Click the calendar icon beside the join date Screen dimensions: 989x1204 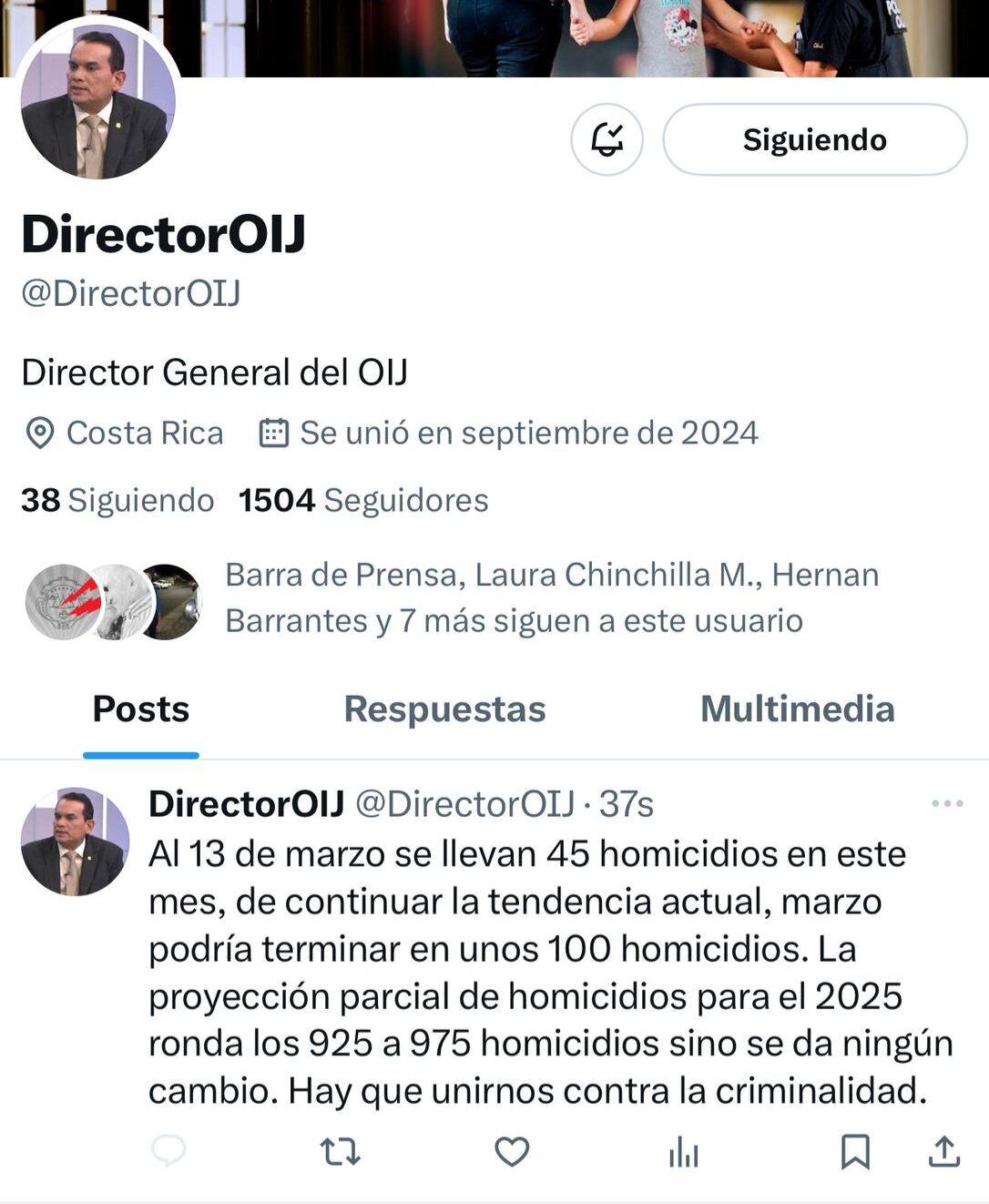coord(280,433)
